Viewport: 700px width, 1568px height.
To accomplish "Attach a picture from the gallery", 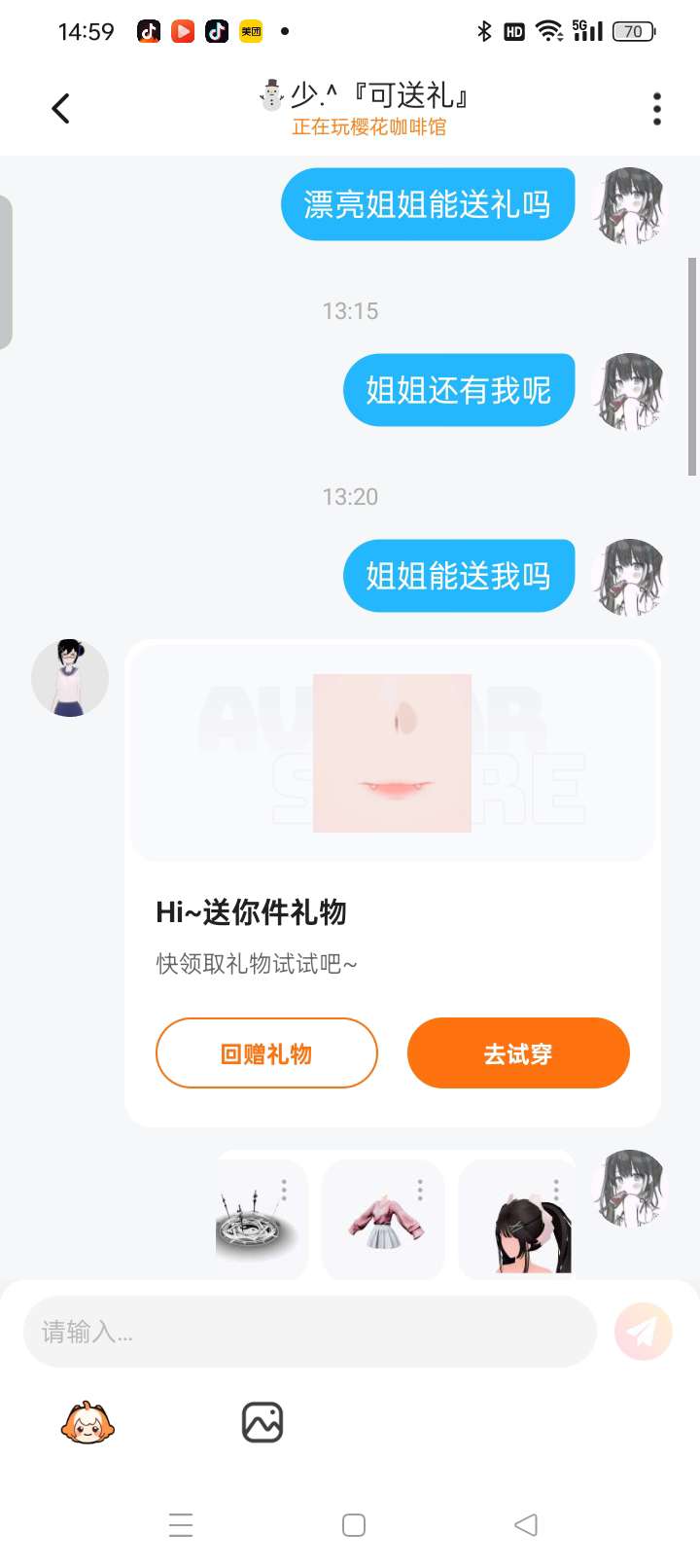I will pos(262,1423).
